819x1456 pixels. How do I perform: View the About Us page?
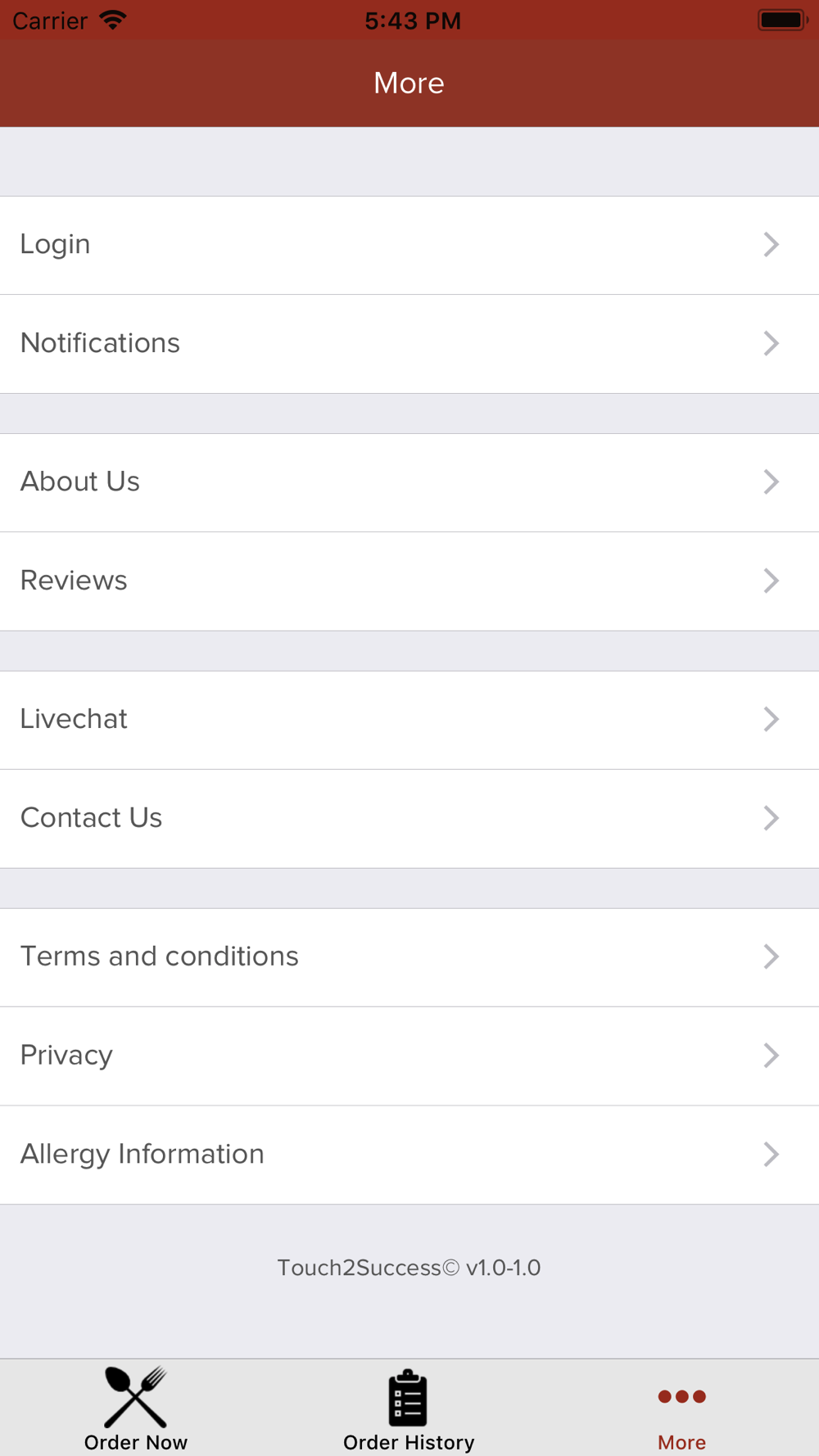tap(409, 482)
